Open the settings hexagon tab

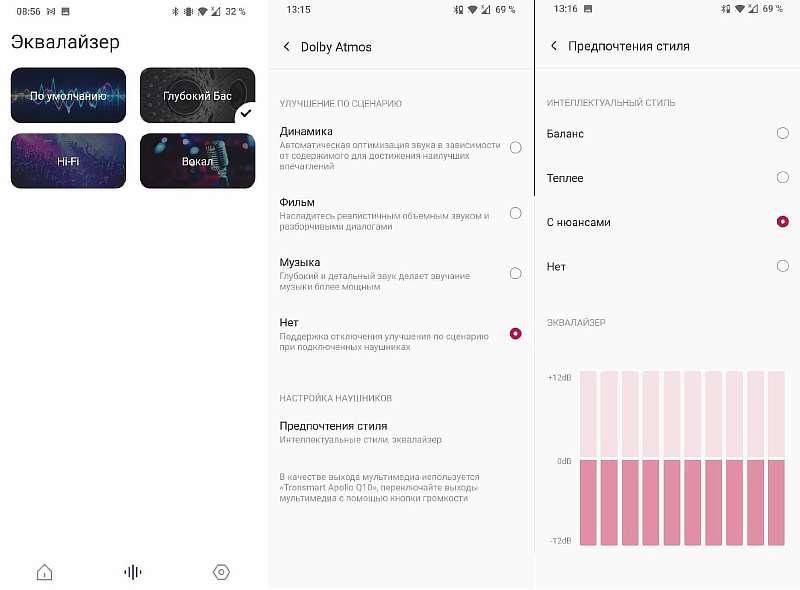click(222, 572)
